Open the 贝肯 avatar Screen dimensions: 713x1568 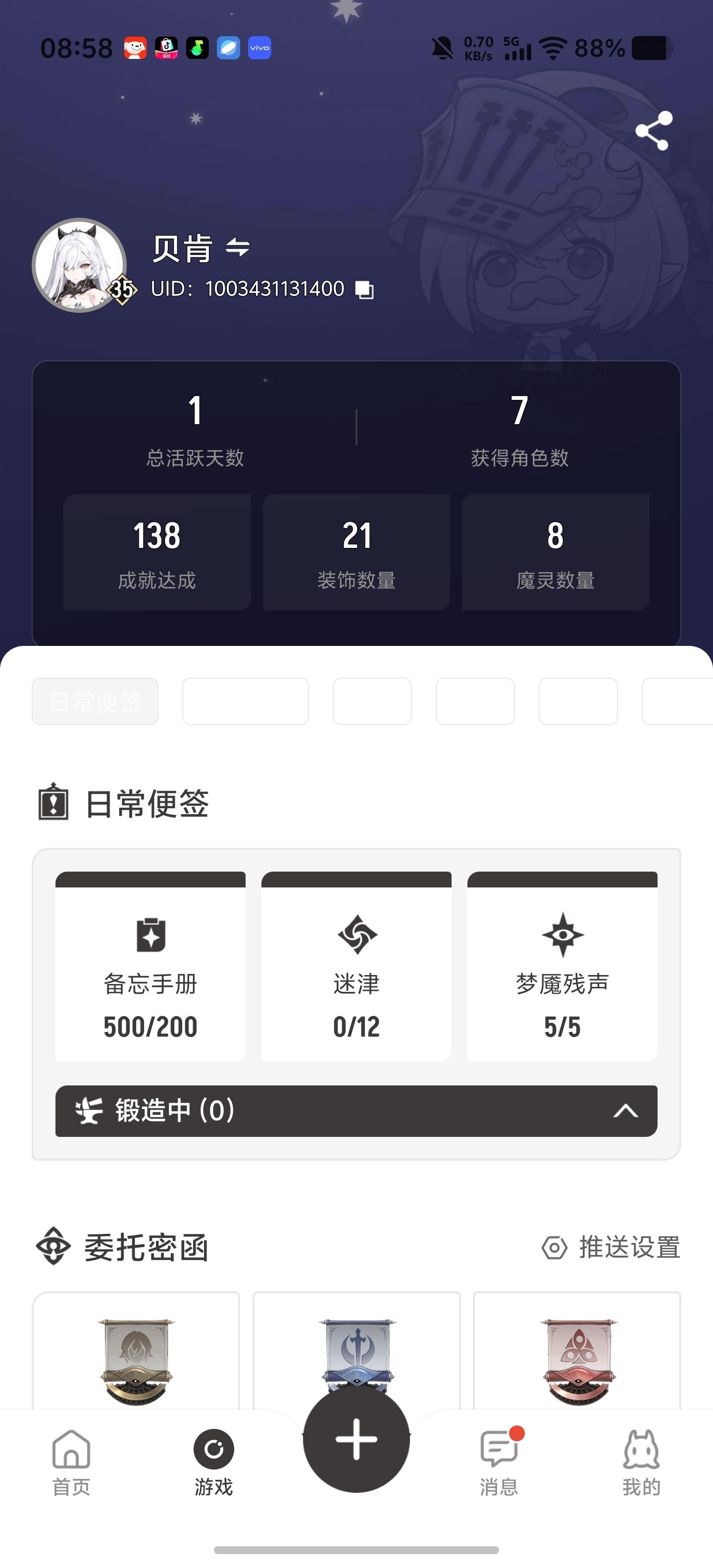pyautogui.click(x=79, y=265)
